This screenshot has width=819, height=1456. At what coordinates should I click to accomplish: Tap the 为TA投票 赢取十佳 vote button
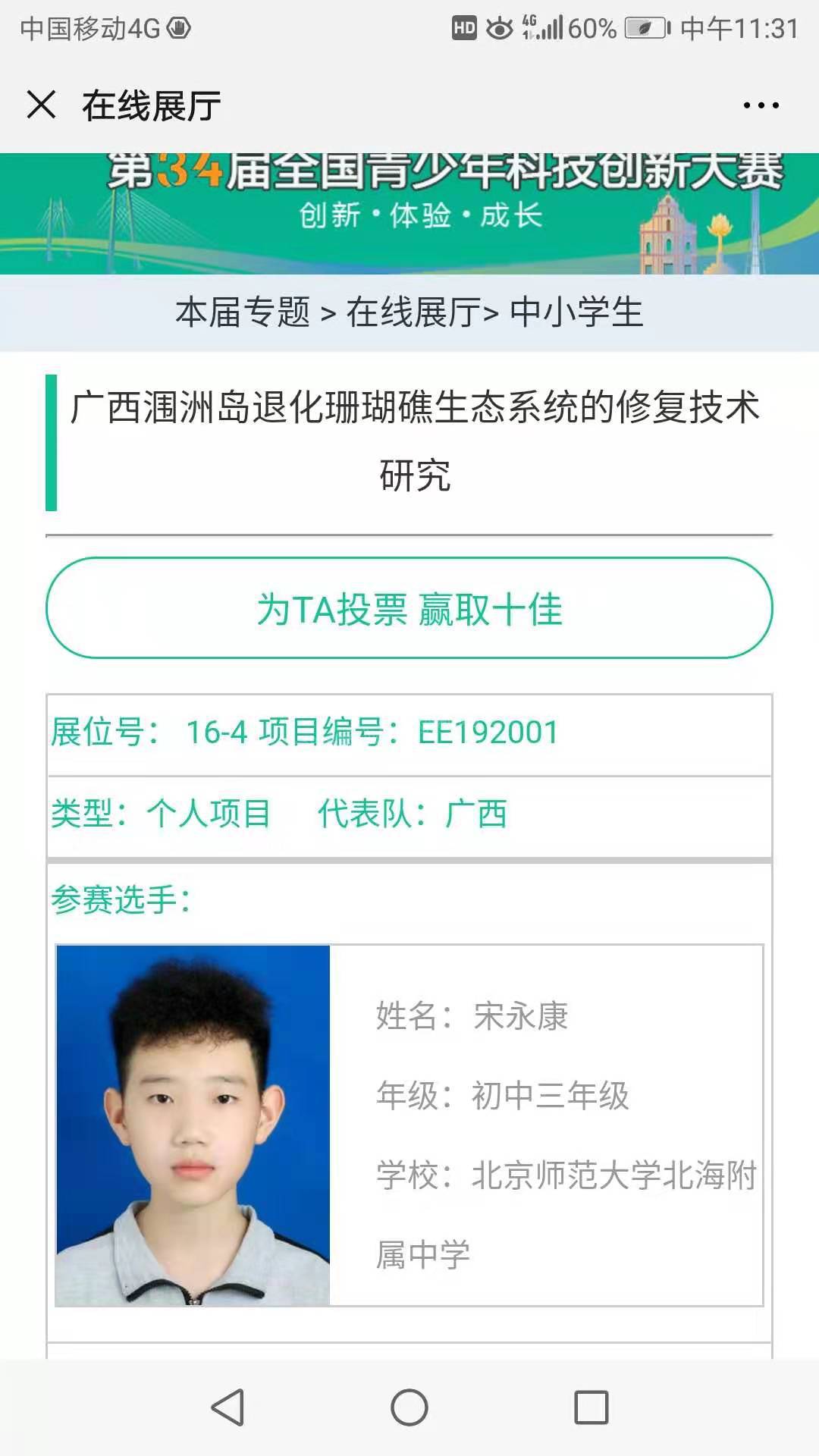[409, 608]
